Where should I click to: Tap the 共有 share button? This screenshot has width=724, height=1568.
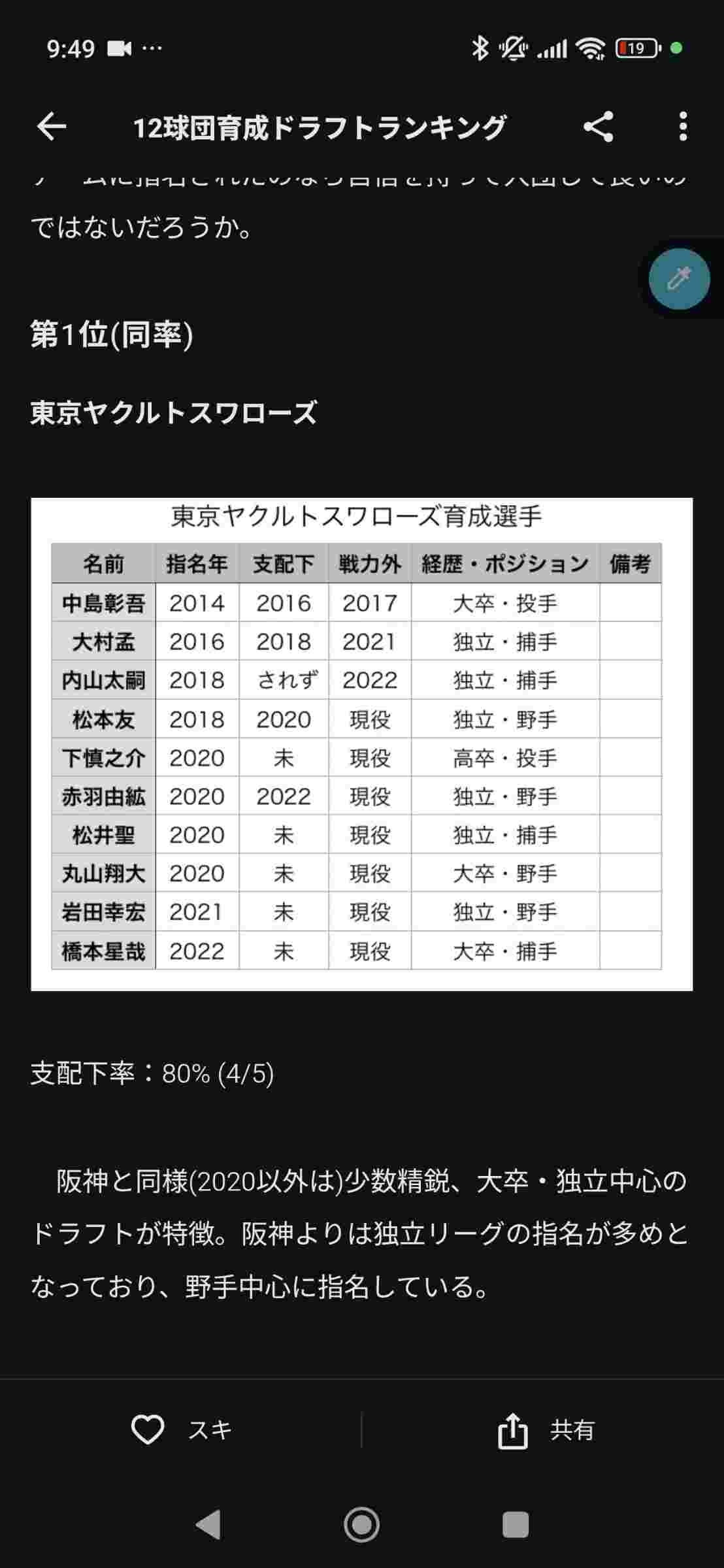click(546, 1430)
